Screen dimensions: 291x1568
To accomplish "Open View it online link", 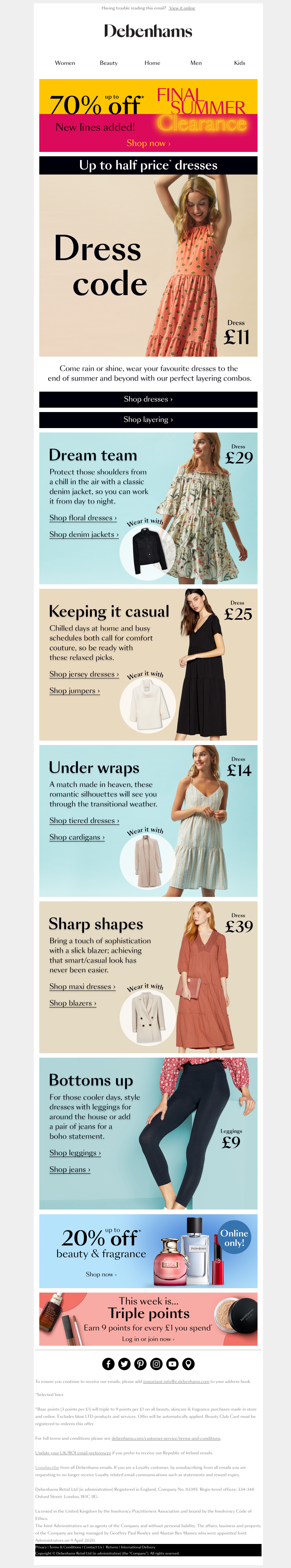I will (x=182, y=8).
